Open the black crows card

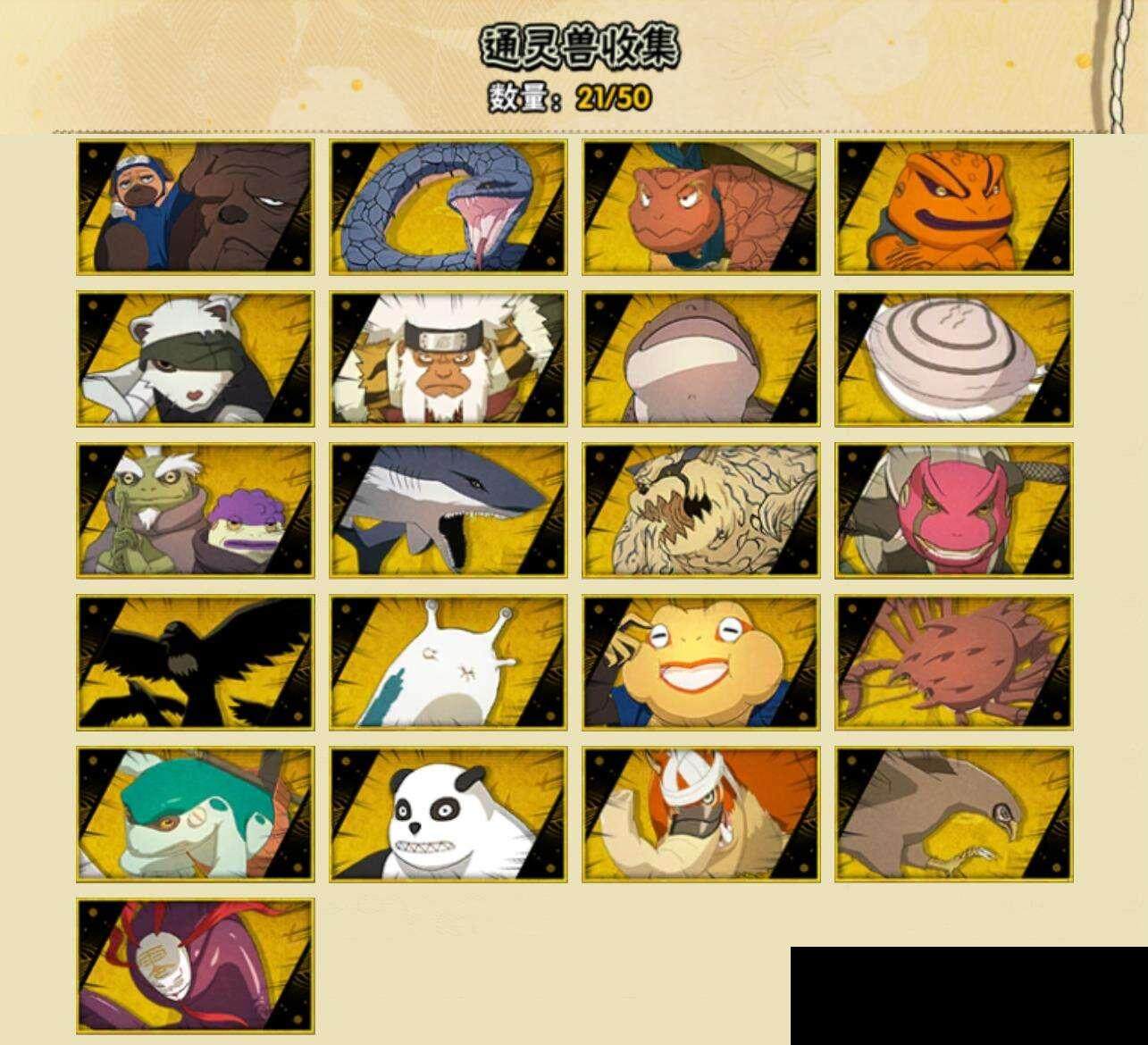tap(195, 662)
